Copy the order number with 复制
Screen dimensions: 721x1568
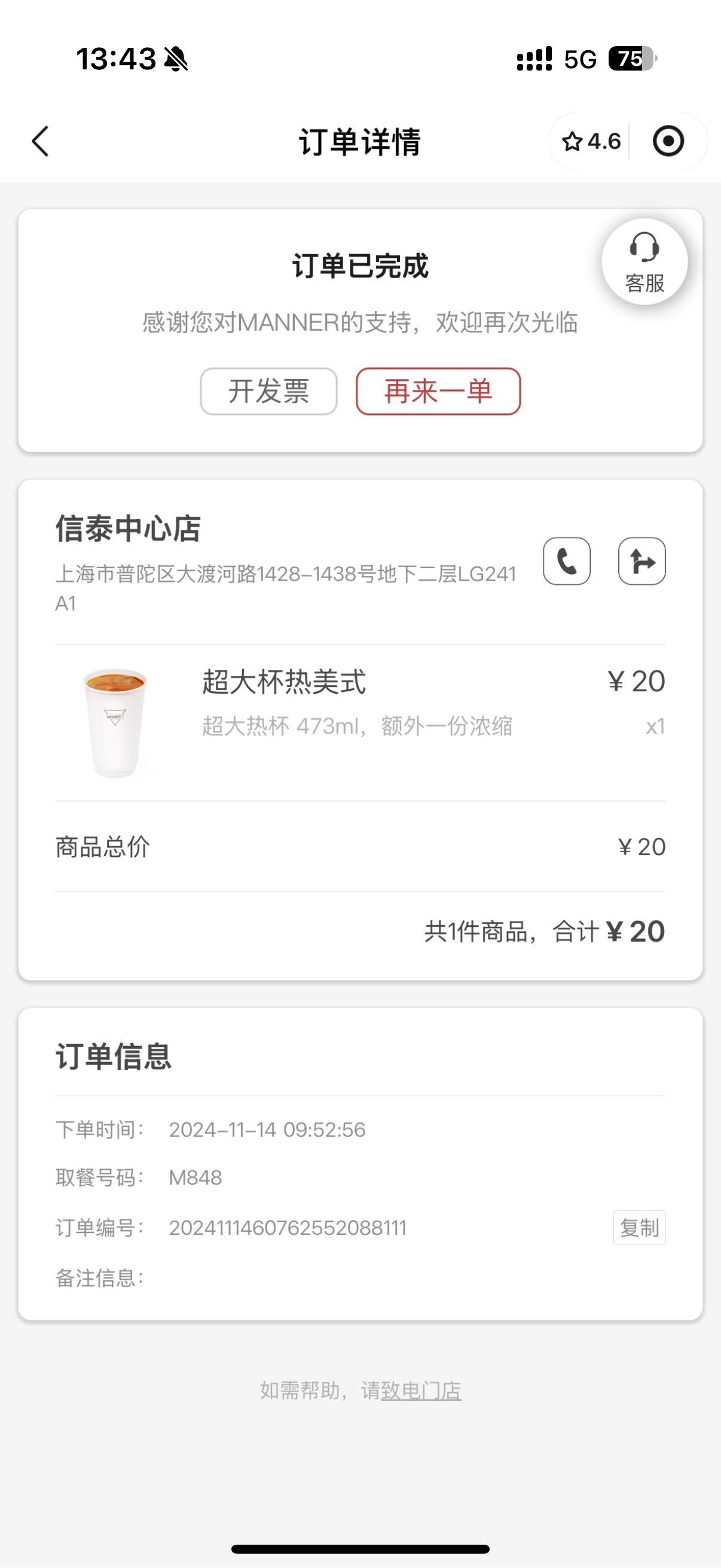coord(640,1228)
